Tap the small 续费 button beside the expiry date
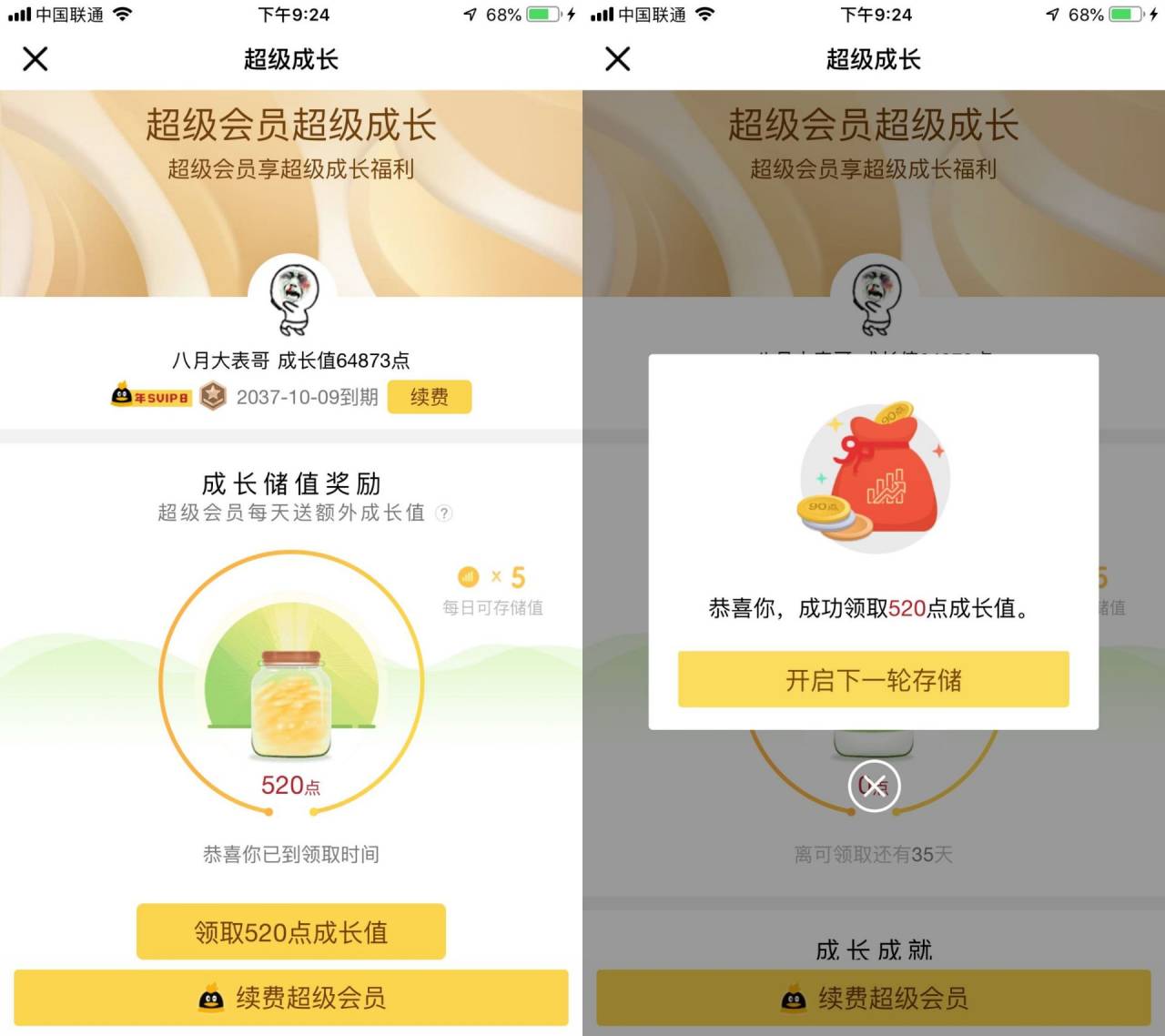The image size is (1165, 1036). [x=429, y=397]
